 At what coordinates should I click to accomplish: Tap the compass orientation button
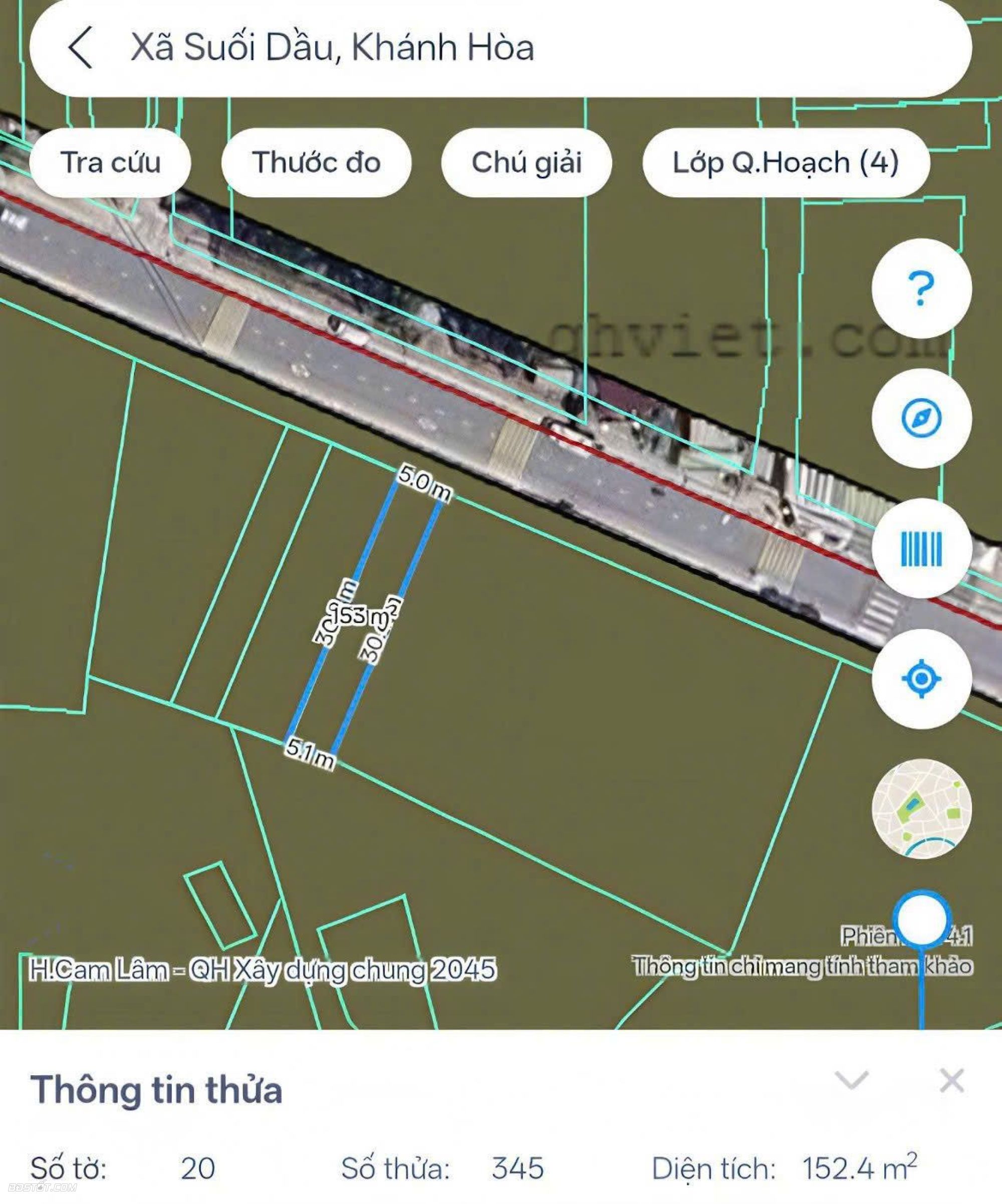(921, 419)
